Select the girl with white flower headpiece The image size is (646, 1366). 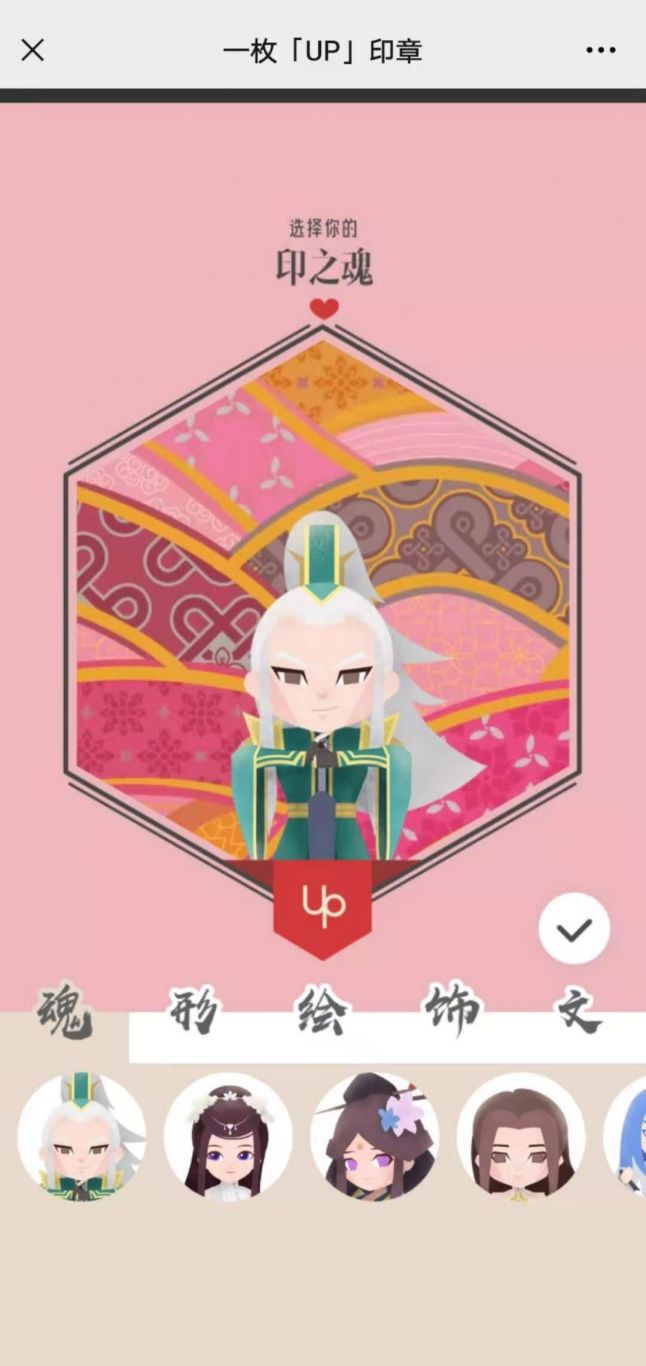pos(228,1137)
